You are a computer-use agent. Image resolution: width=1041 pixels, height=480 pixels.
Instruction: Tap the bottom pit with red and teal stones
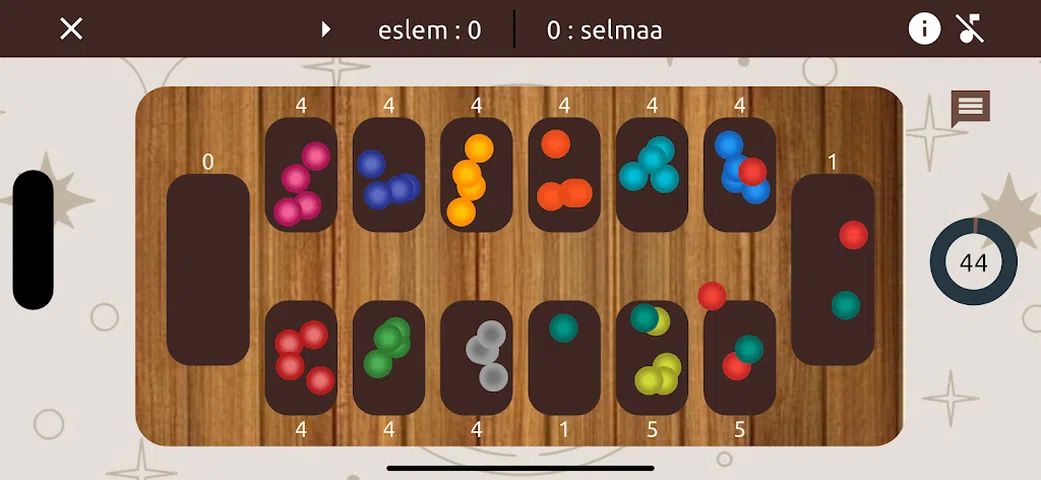point(740,357)
